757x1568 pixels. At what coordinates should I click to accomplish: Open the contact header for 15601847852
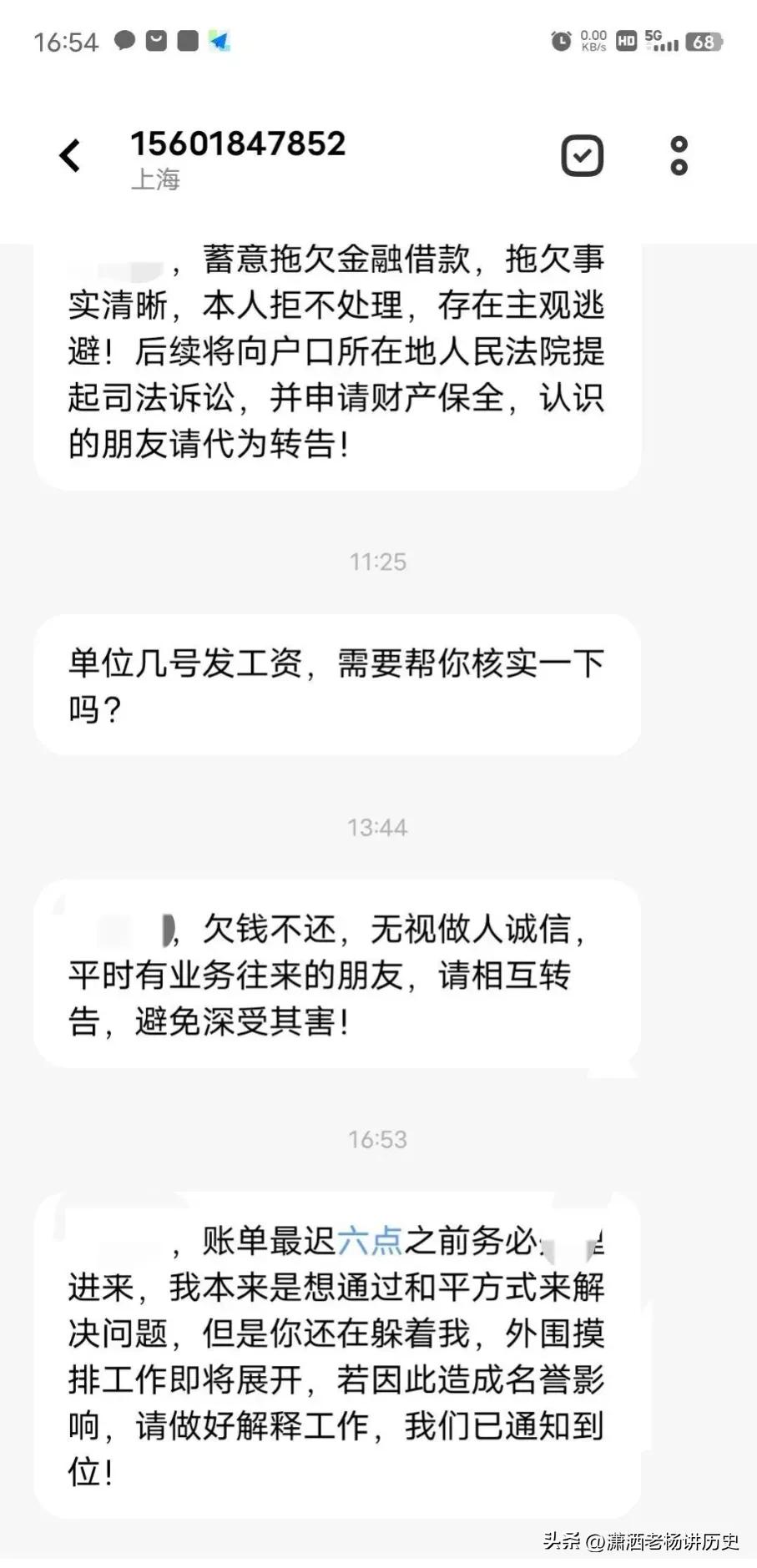click(240, 143)
